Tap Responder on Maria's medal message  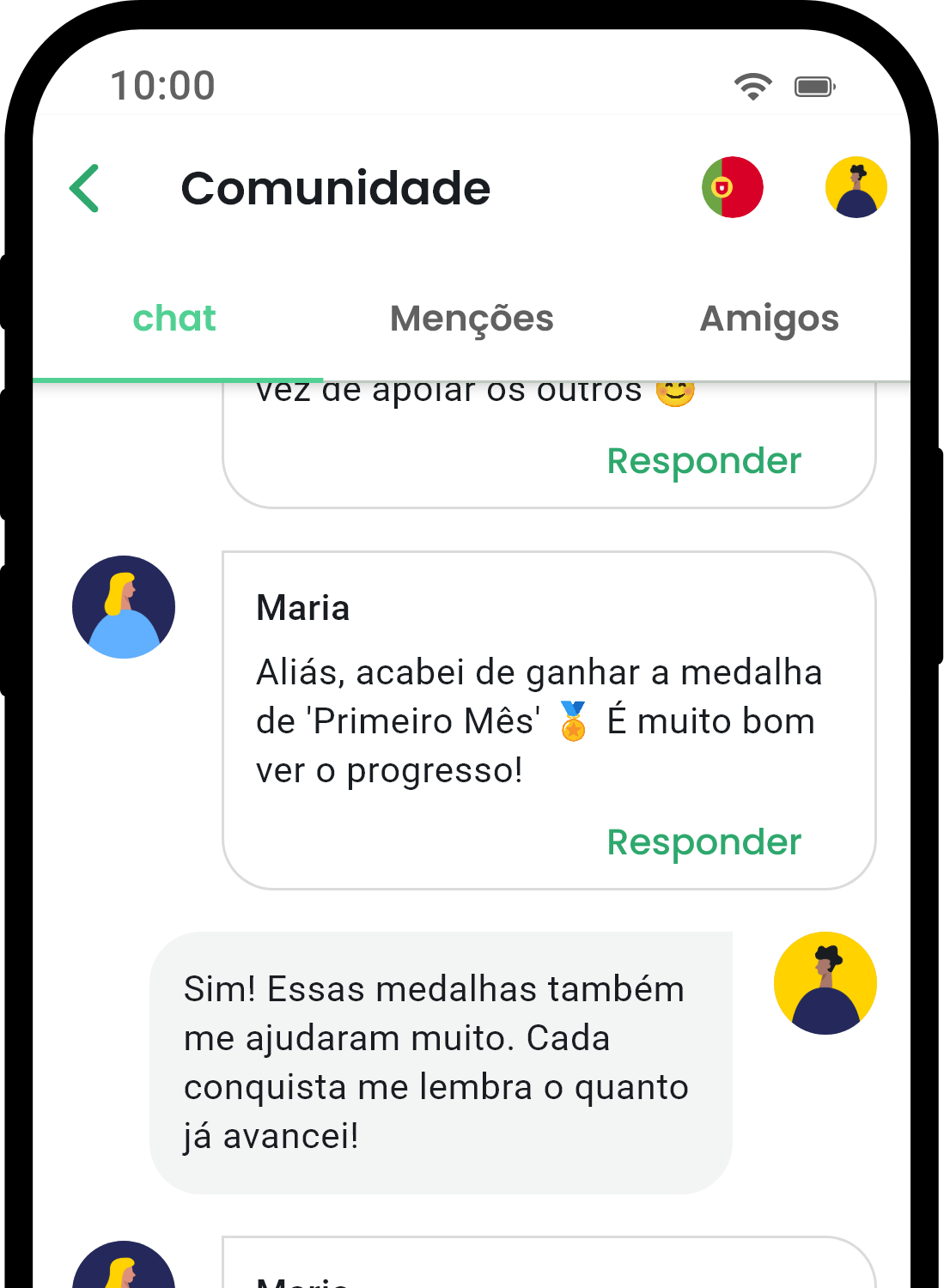(703, 842)
